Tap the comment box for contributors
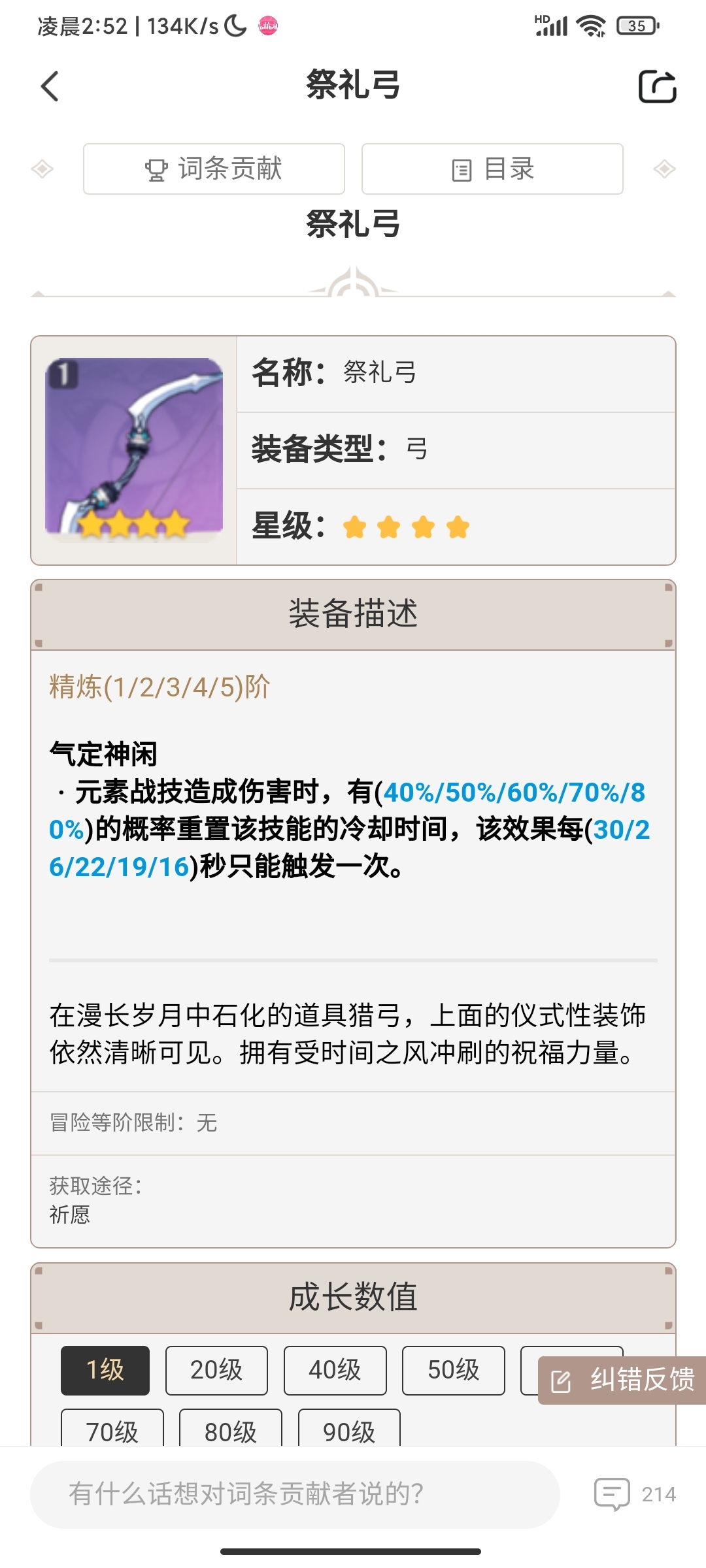This screenshot has height=1568, width=706. (294, 1494)
